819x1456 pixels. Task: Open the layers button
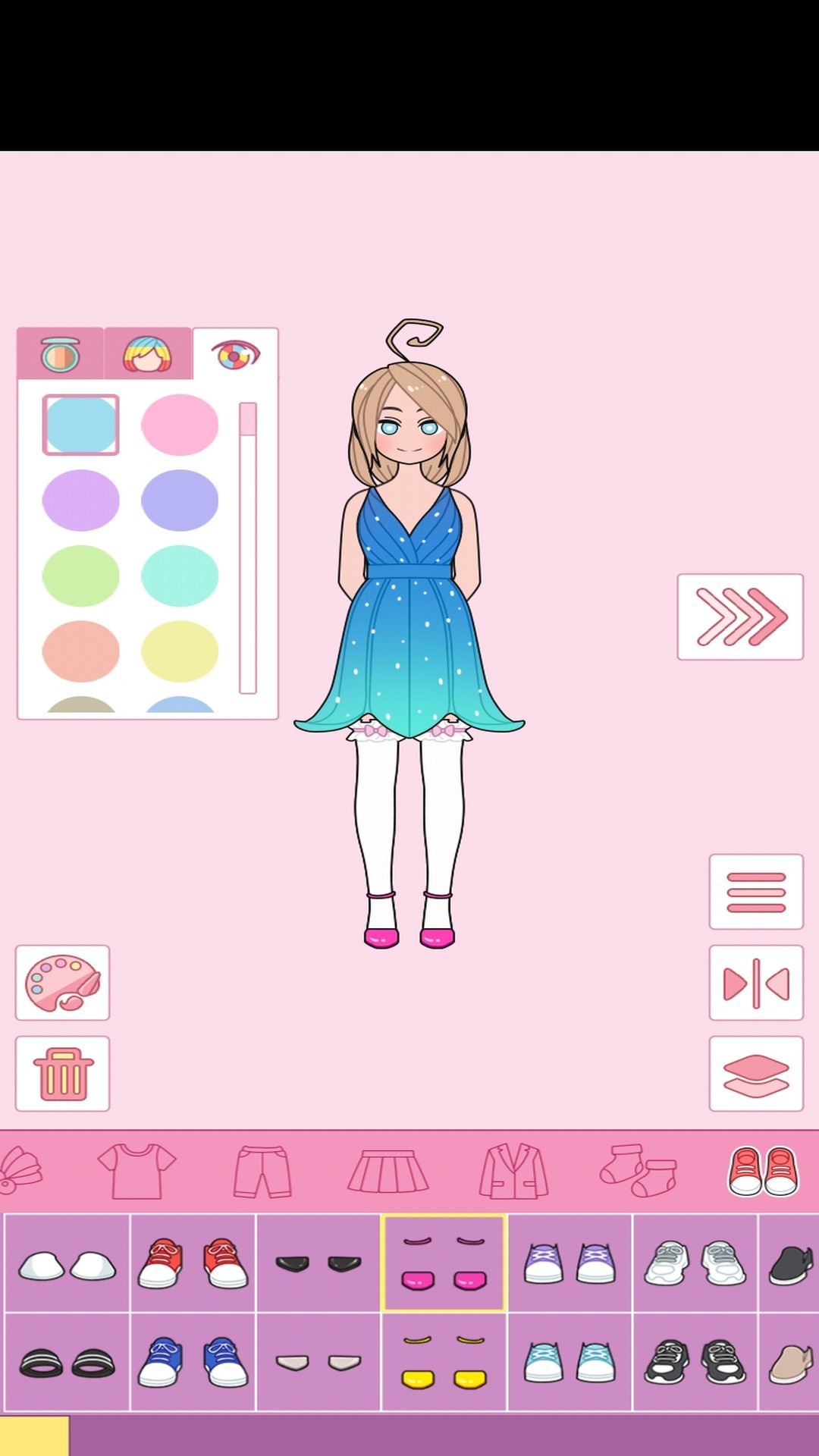click(x=756, y=1074)
